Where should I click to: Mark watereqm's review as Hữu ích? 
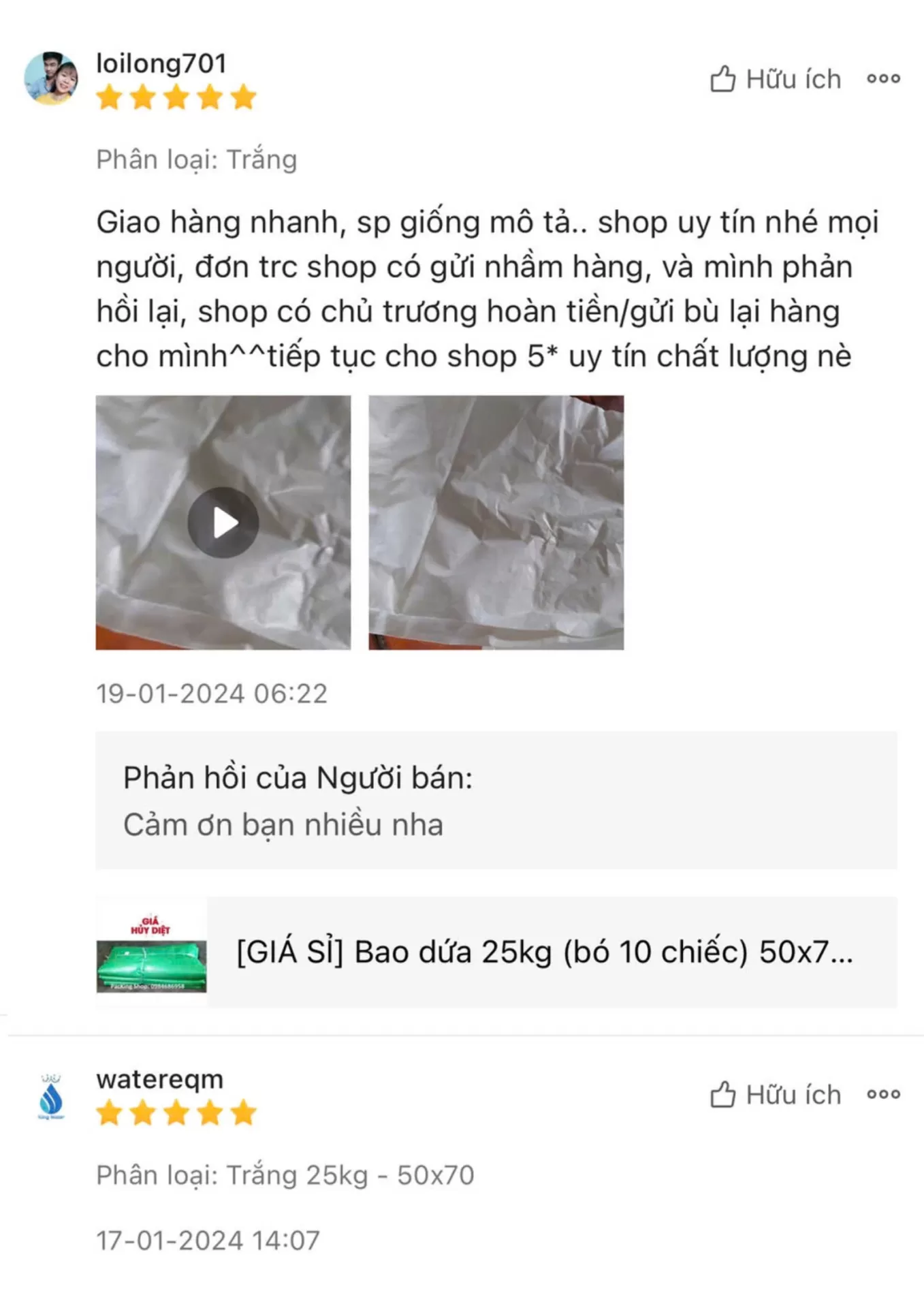pos(775,1095)
